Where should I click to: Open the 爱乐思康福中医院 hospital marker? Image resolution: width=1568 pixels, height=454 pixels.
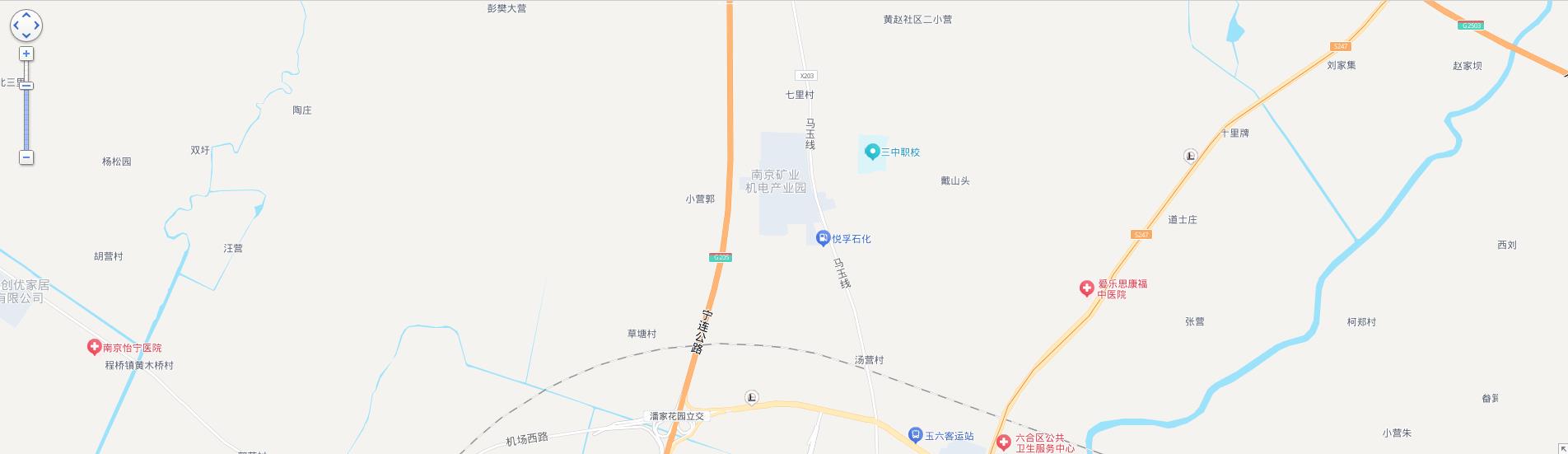click(1087, 288)
